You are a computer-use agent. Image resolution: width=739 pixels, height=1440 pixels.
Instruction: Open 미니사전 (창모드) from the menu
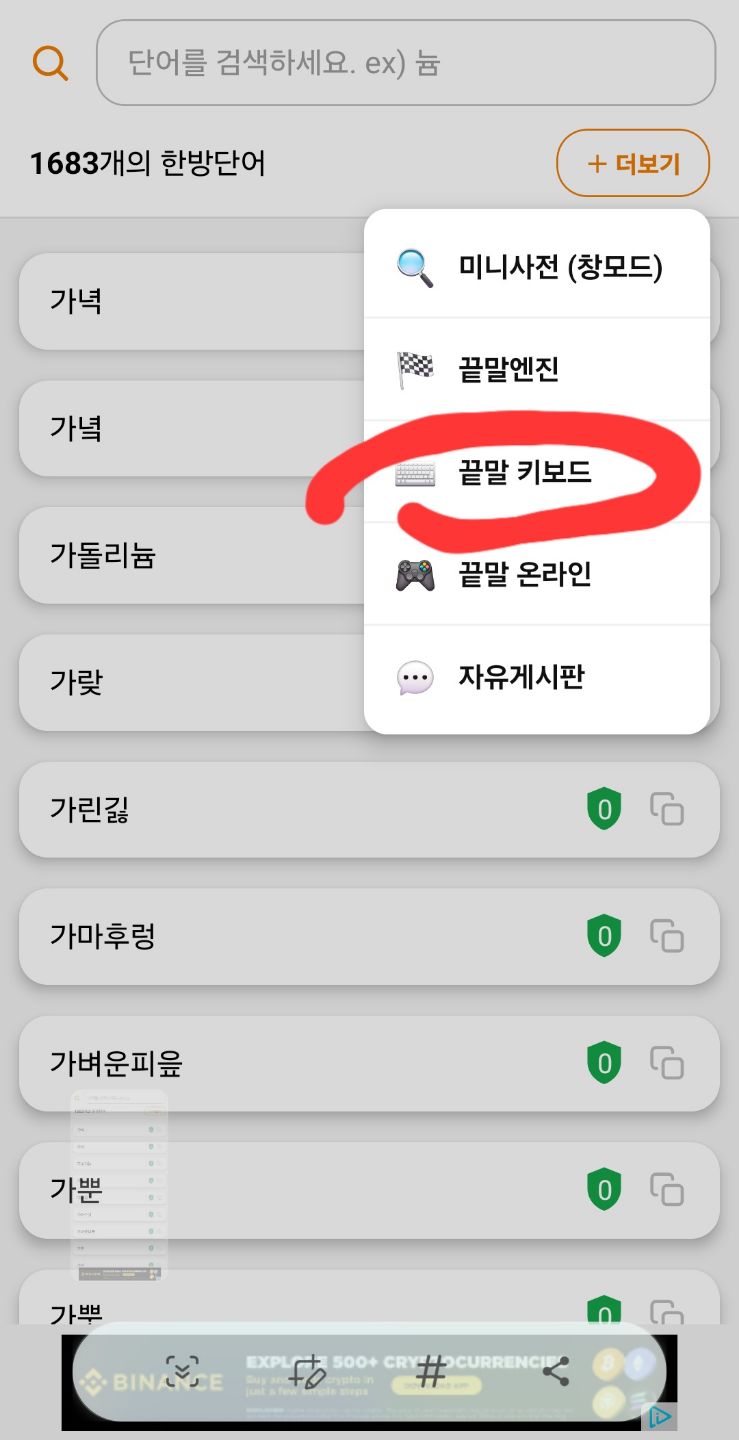tap(537, 267)
